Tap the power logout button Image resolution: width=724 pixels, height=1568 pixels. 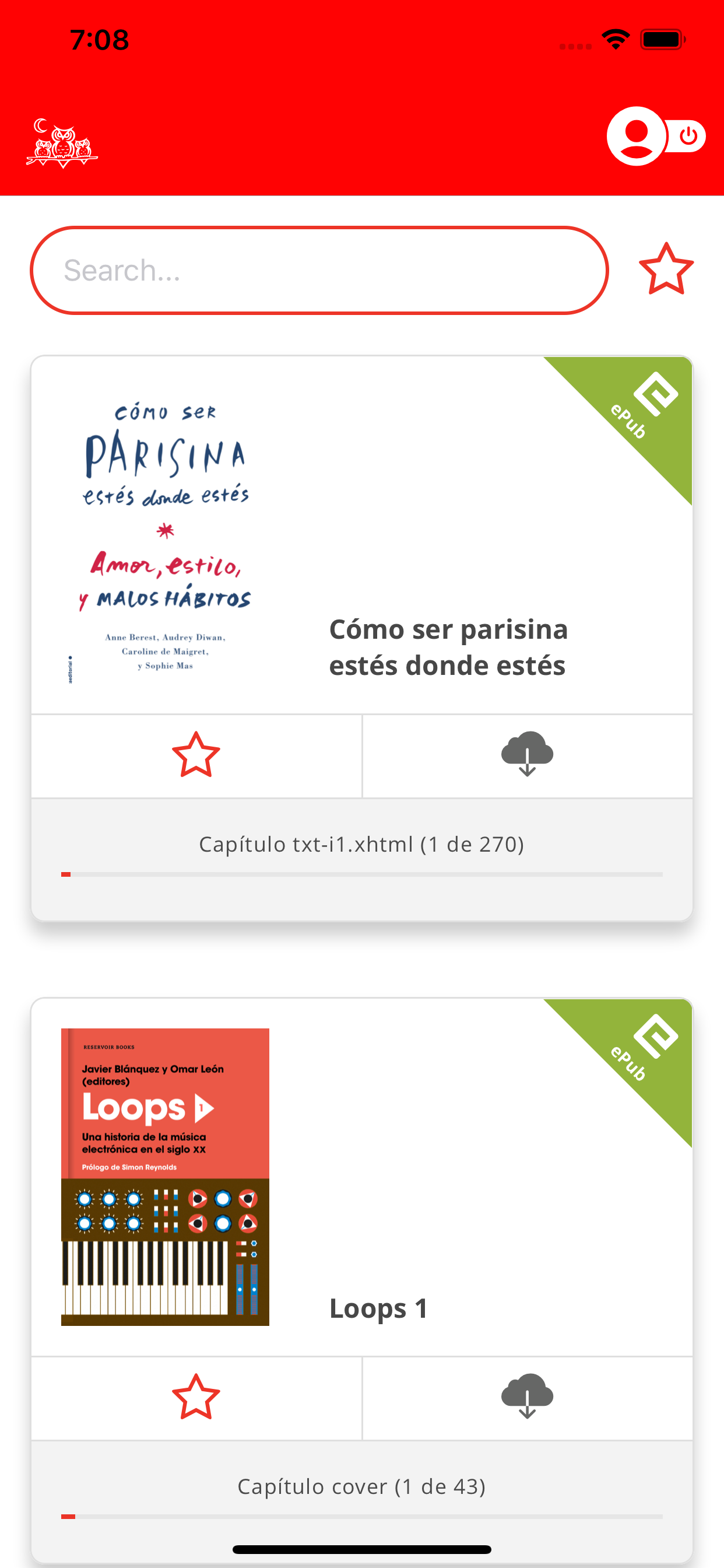pos(688,136)
